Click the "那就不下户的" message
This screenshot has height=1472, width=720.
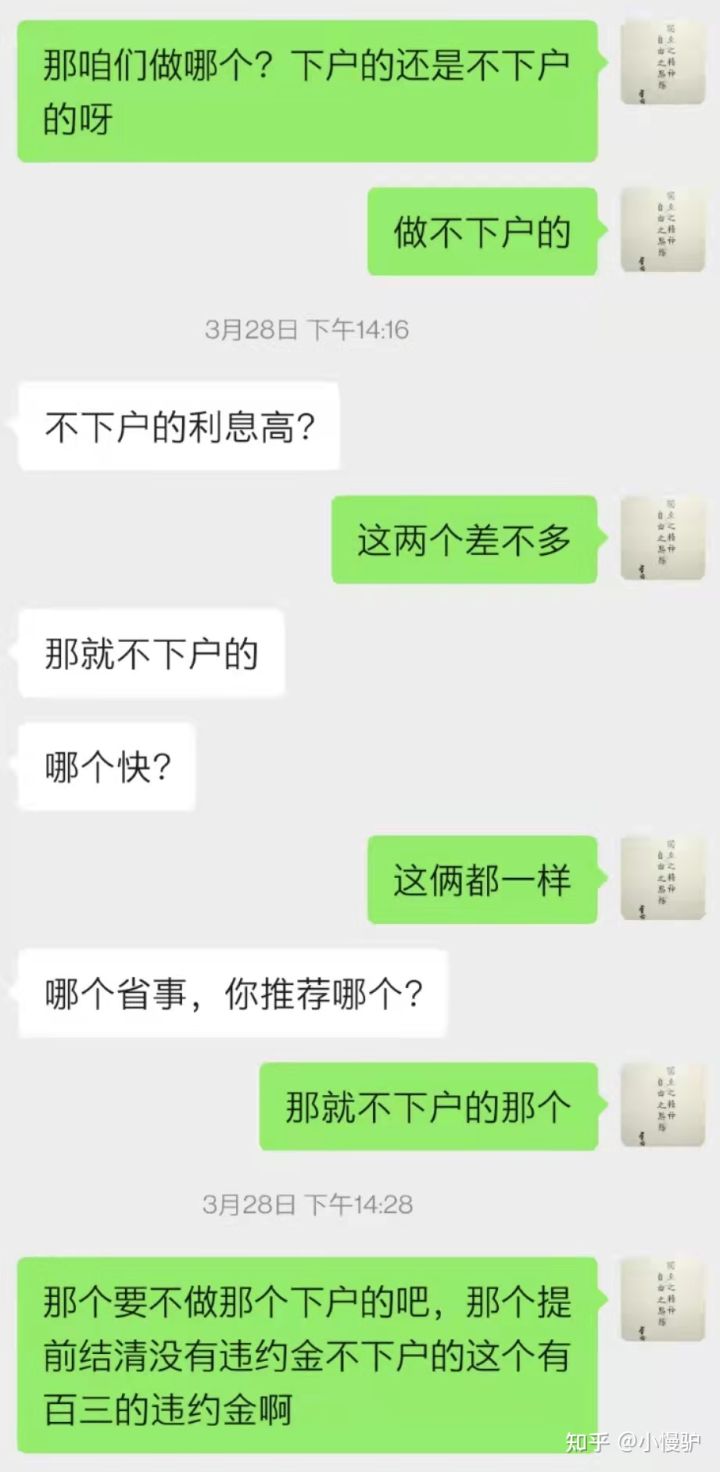[150, 653]
